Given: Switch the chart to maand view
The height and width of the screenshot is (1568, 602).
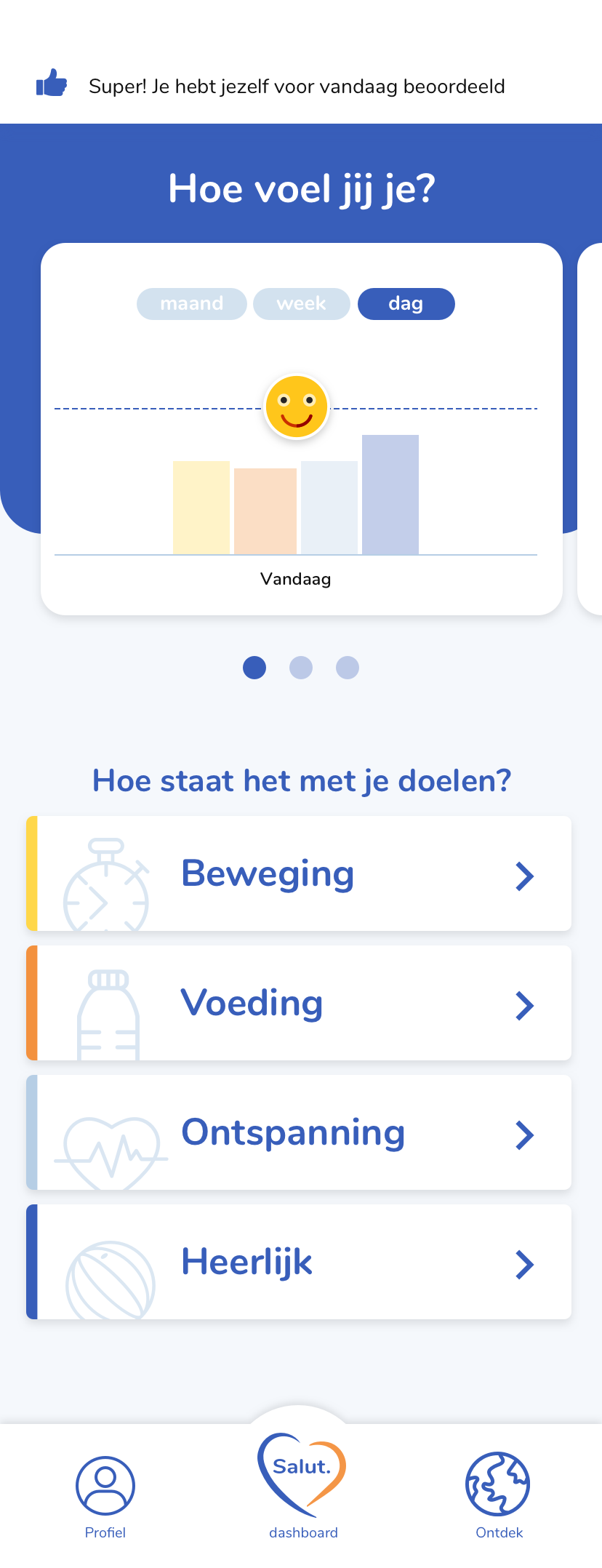Looking at the screenshot, I should click(192, 304).
